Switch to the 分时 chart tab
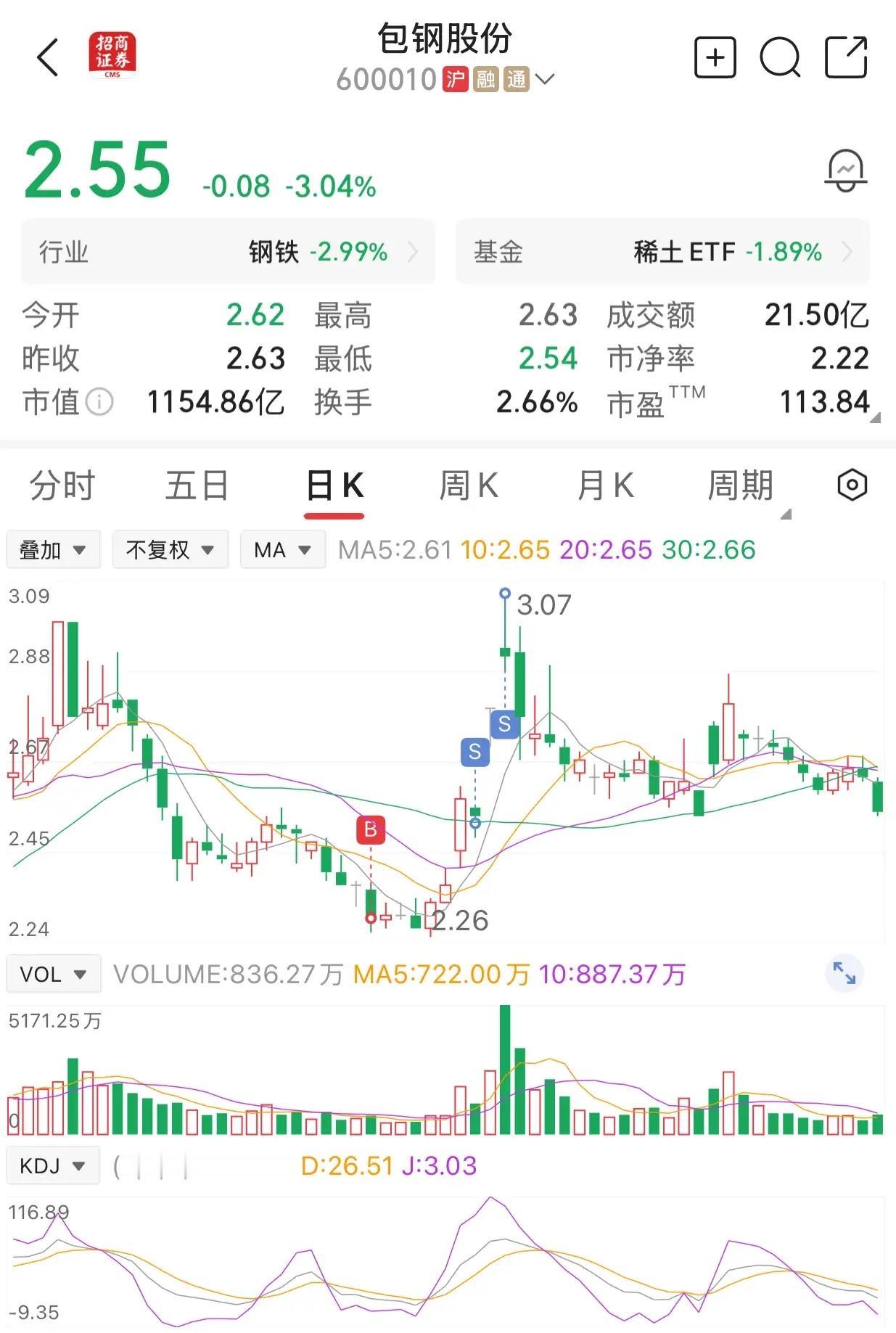Screen dimensions: 896x1333 point(62,485)
